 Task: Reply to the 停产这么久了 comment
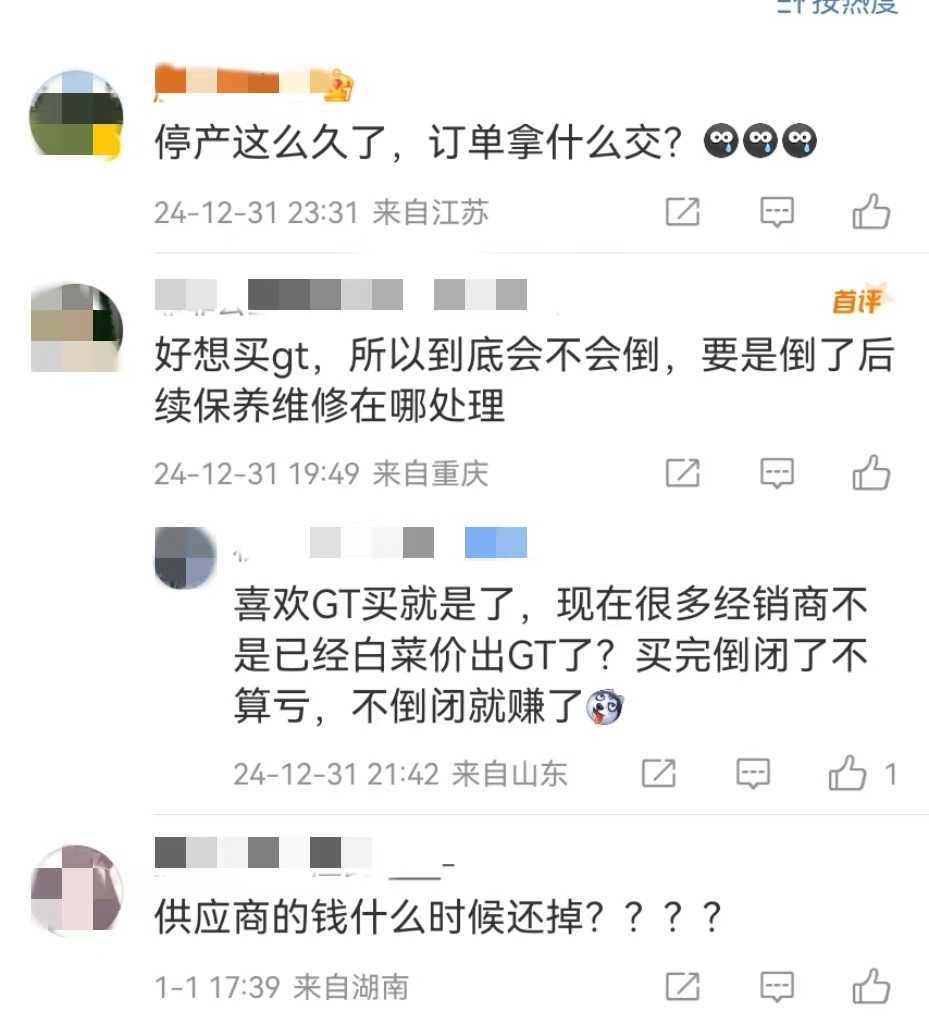coord(777,212)
